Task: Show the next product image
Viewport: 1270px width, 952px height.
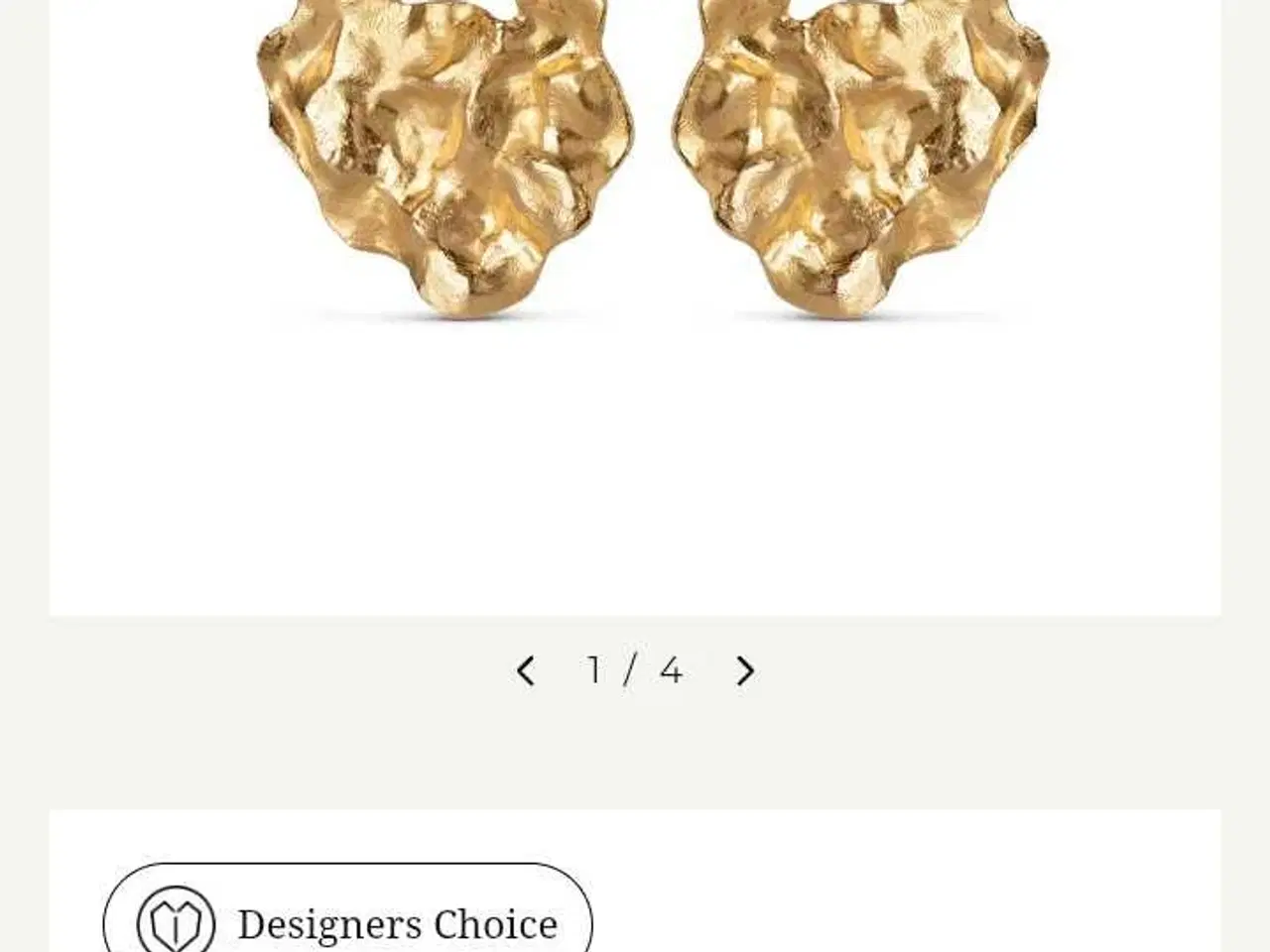Action: pyautogui.click(x=745, y=671)
